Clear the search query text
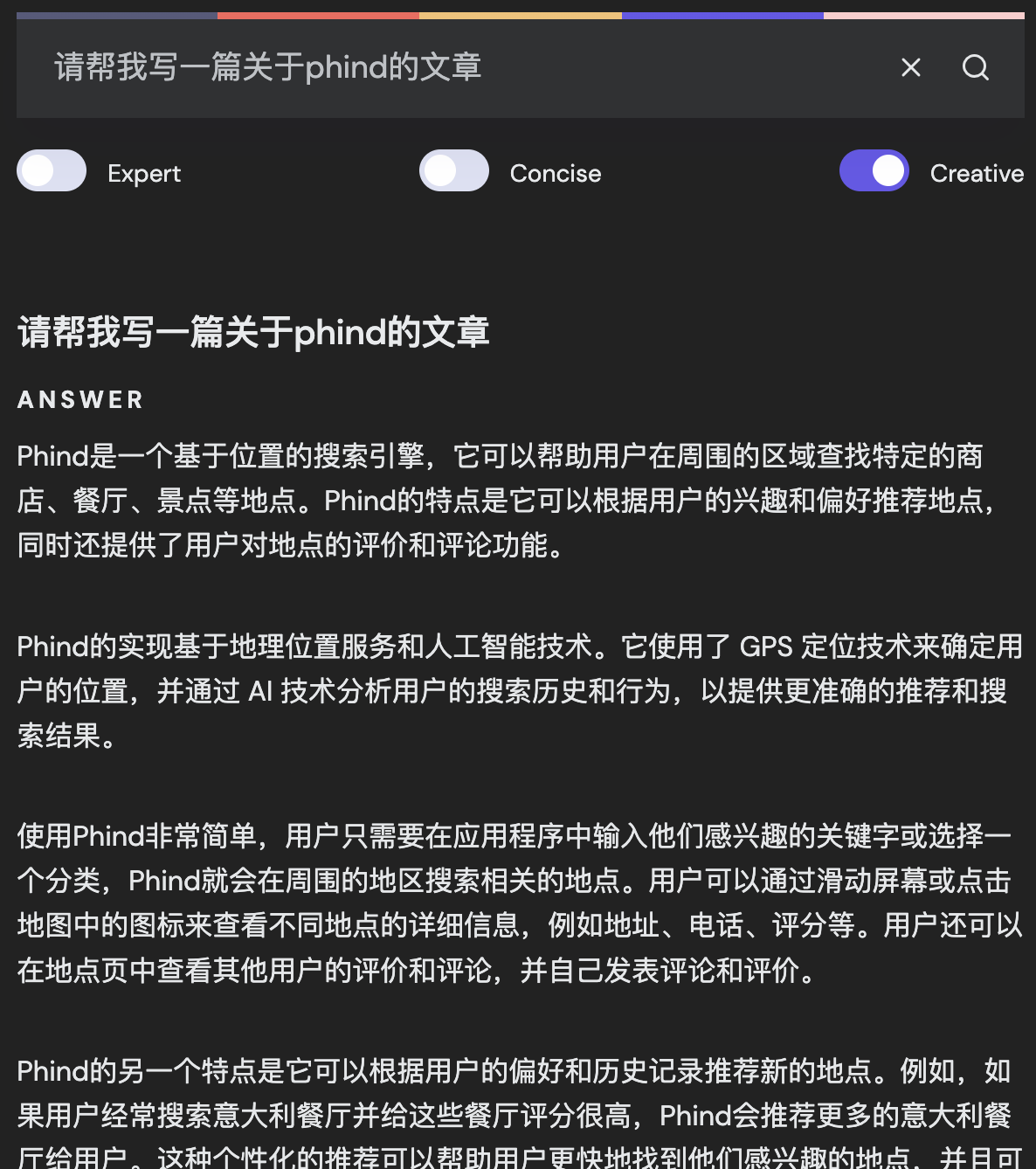 911,67
